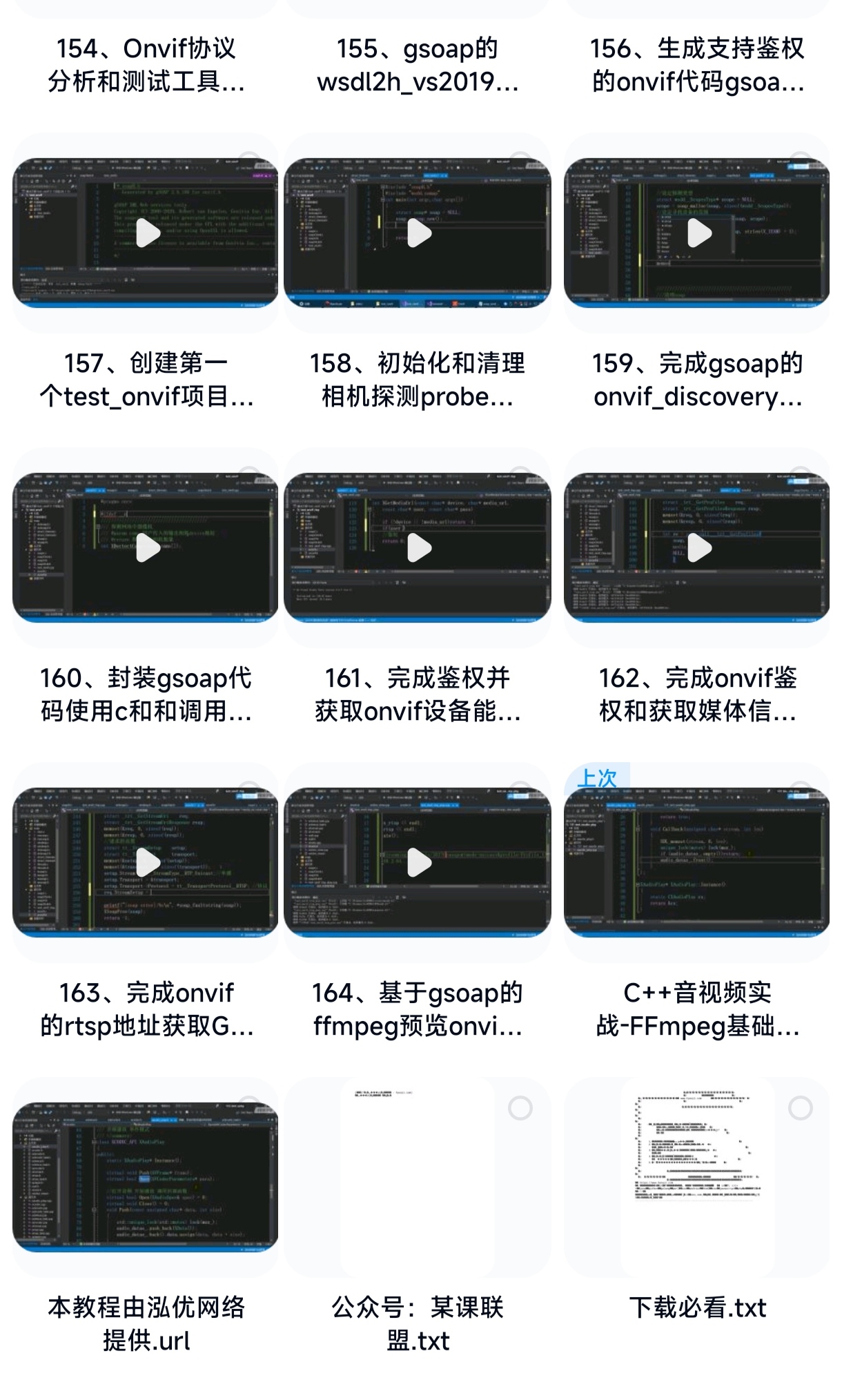Screen dimensions: 842x1400
Task: Open item 154 on Onvif protocol analysis
Action: click(x=146, y=65)
